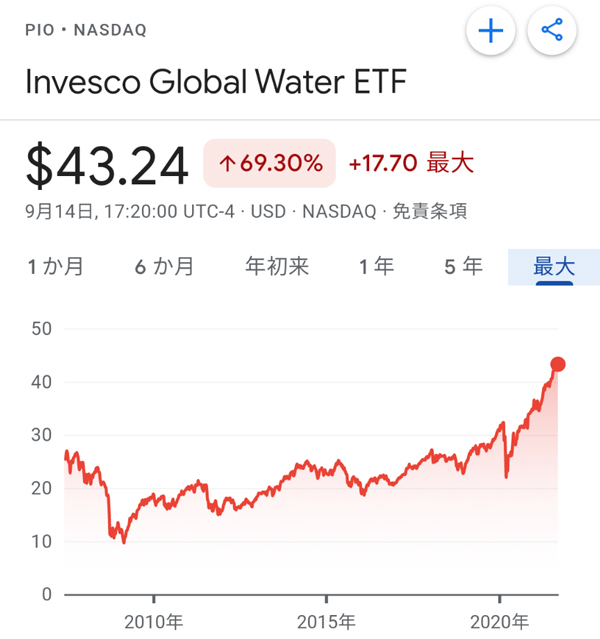
Task: Open the 免責条項 disclaimer link
Action: click(x=429, y=212)
